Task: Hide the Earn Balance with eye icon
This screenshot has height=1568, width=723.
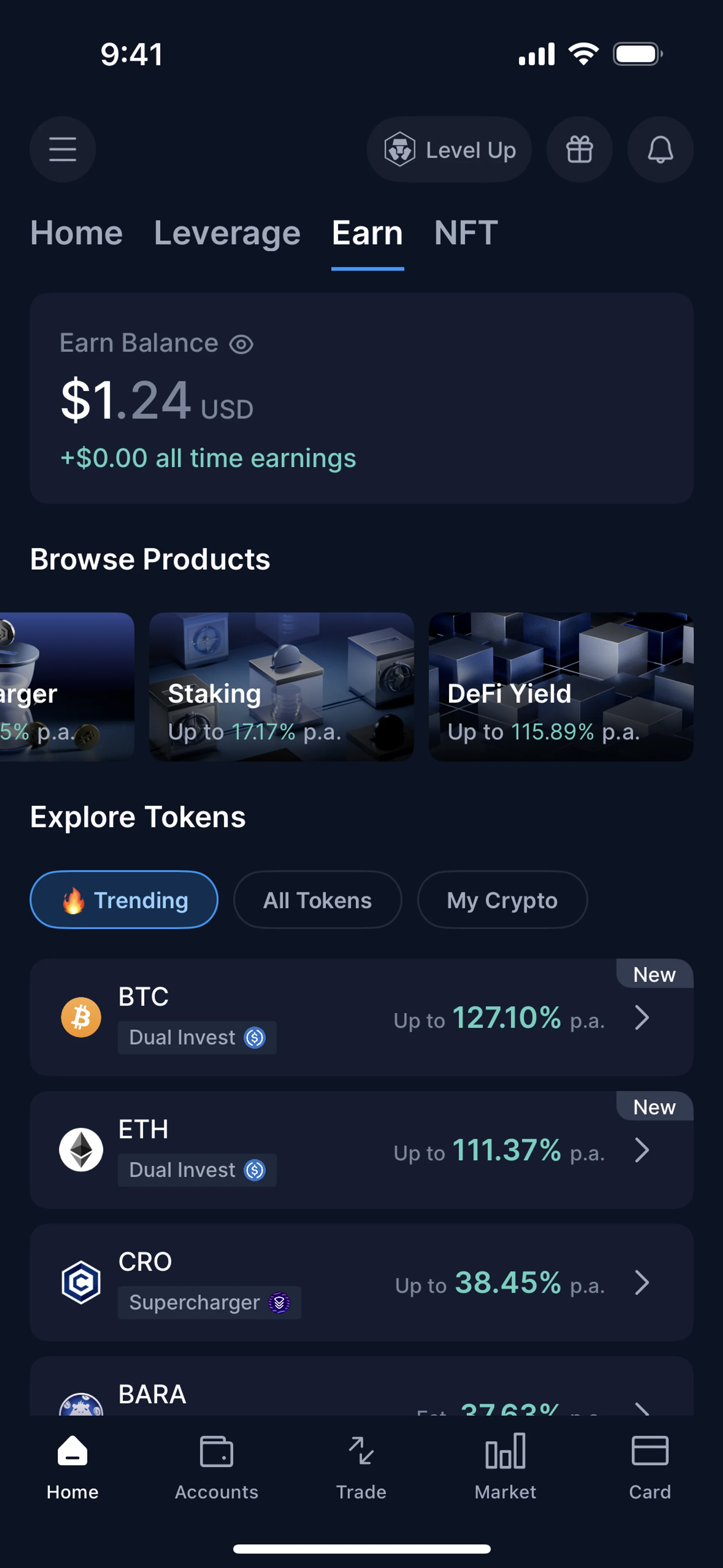Action: point(241,344)
